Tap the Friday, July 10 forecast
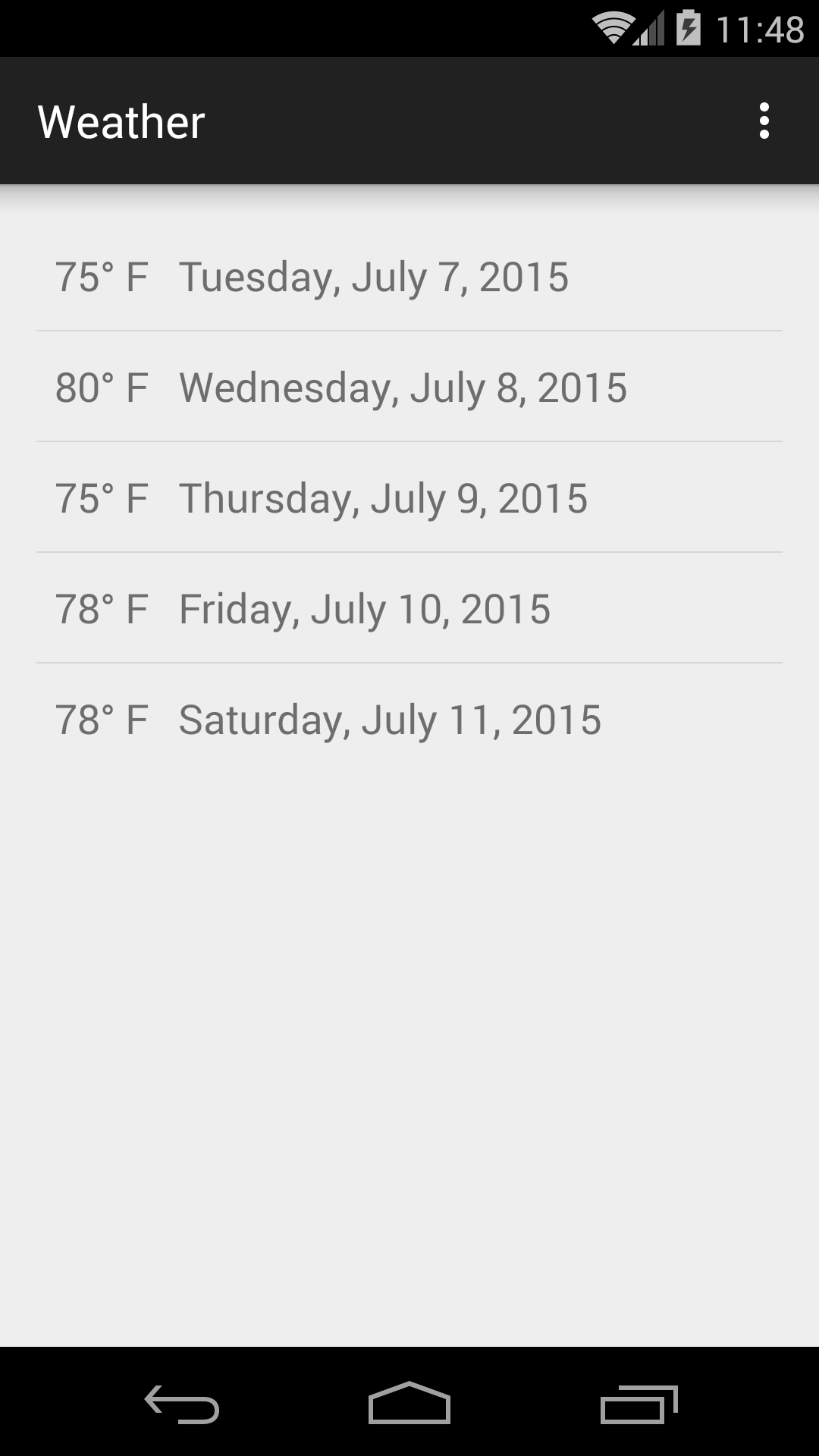 (x=409, y=608)
